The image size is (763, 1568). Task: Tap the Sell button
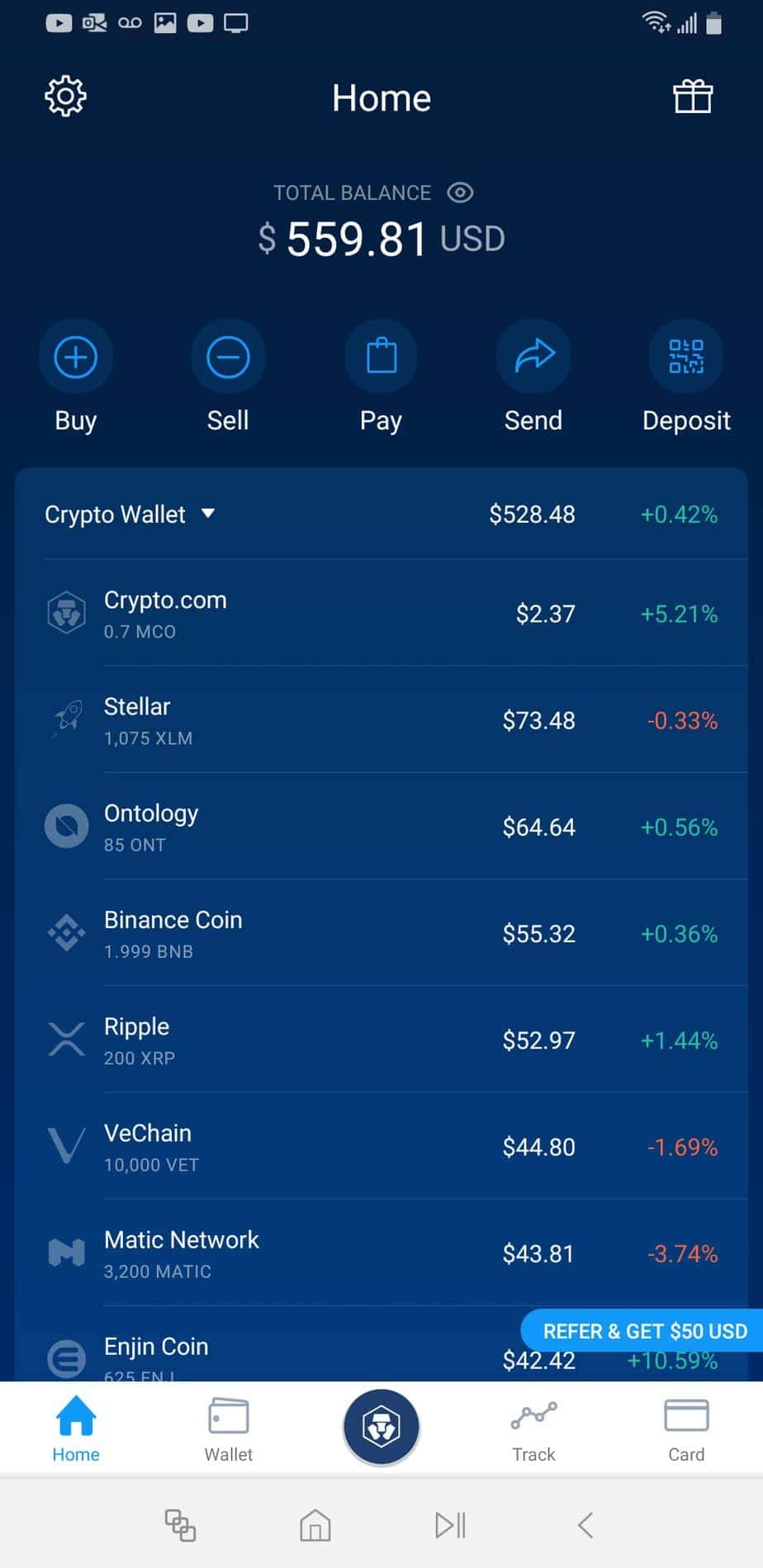(x=228, y=358)
